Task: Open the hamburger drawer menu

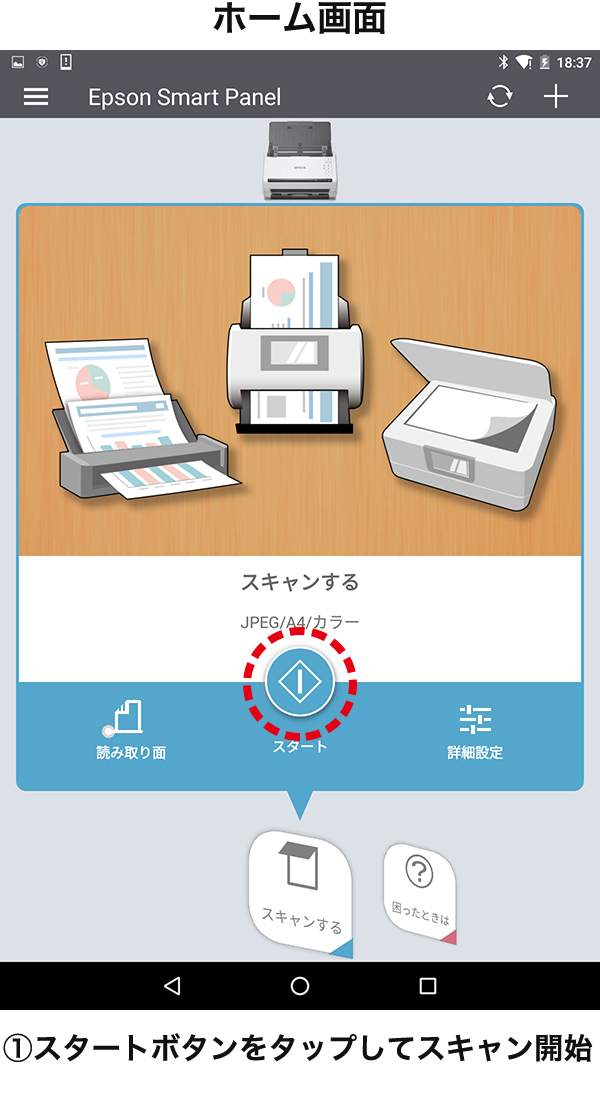Action: coord(36,97)
